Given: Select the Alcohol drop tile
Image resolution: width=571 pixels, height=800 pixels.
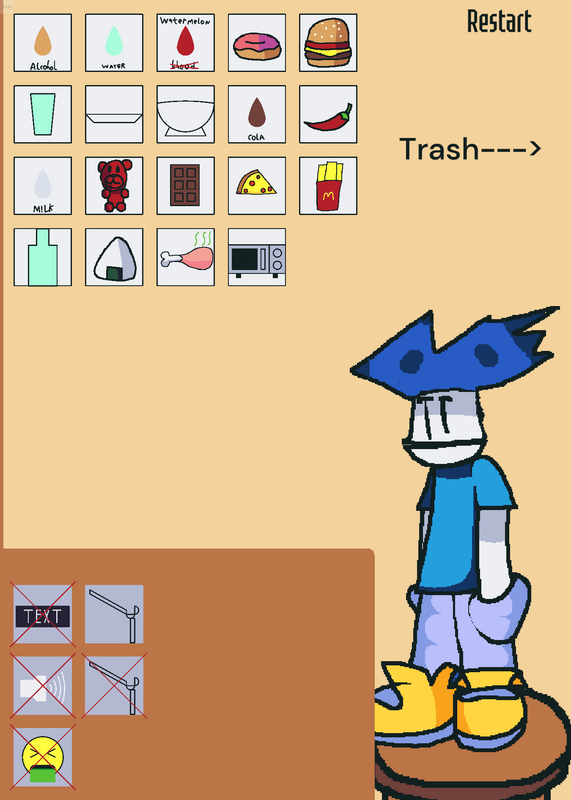Looking at the screenshot, I should tap(43, 43).
